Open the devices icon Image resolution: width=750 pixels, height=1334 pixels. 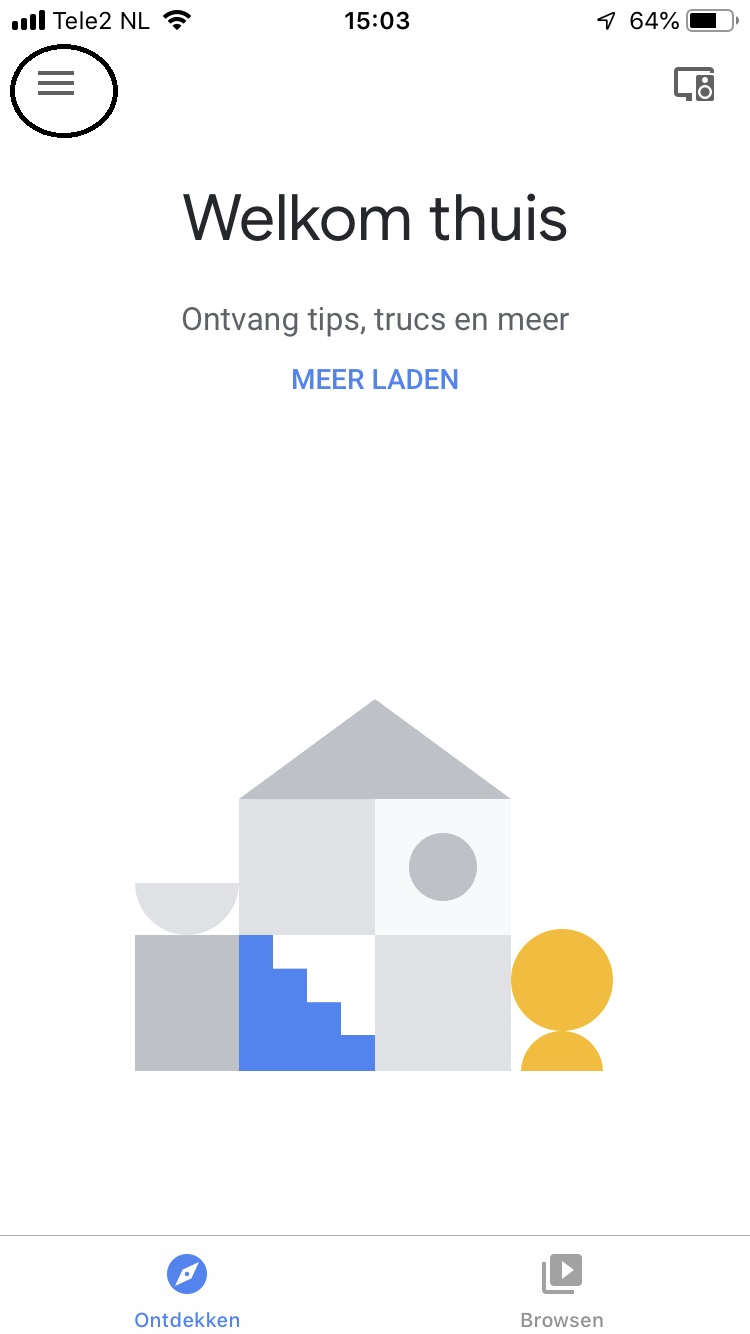pos(694,85)
